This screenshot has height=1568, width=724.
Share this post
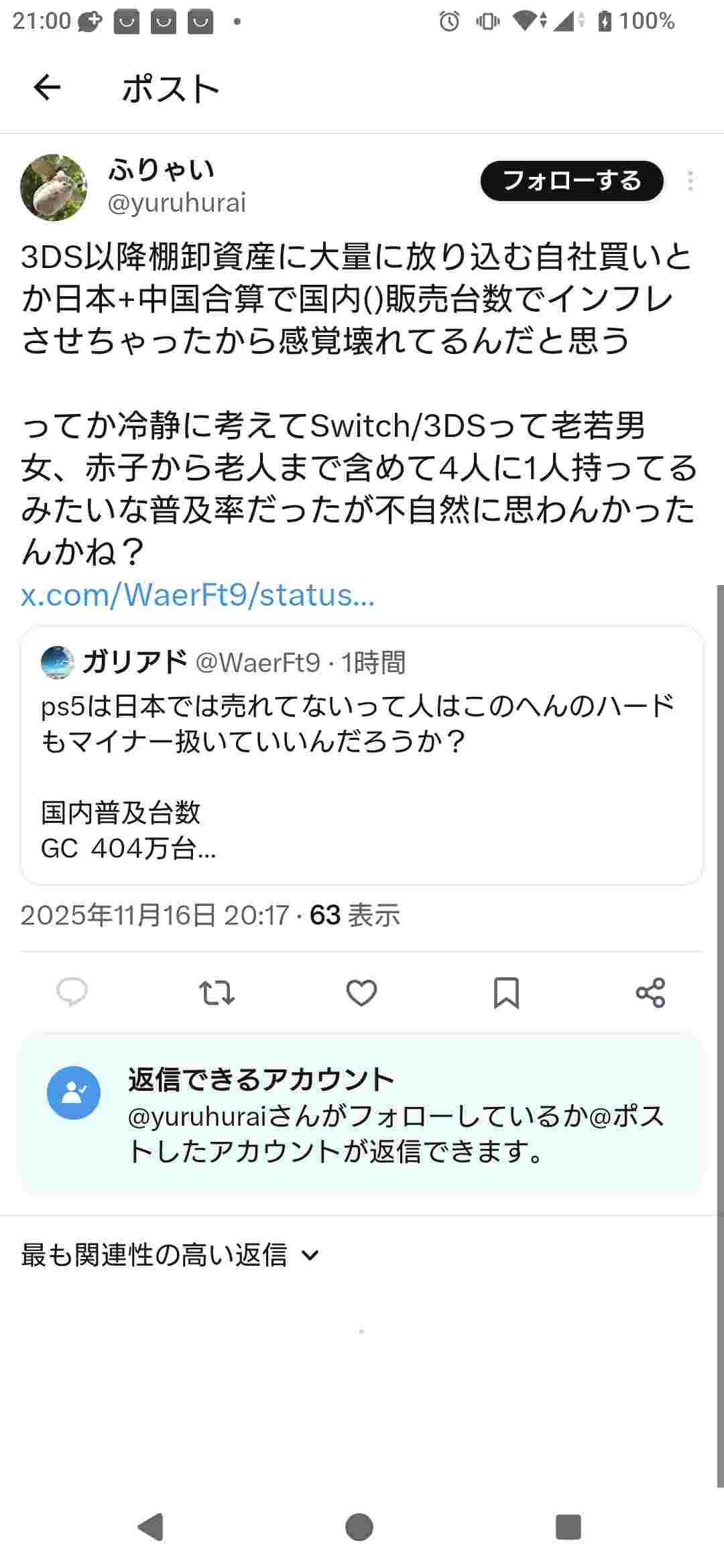point(650,992)
